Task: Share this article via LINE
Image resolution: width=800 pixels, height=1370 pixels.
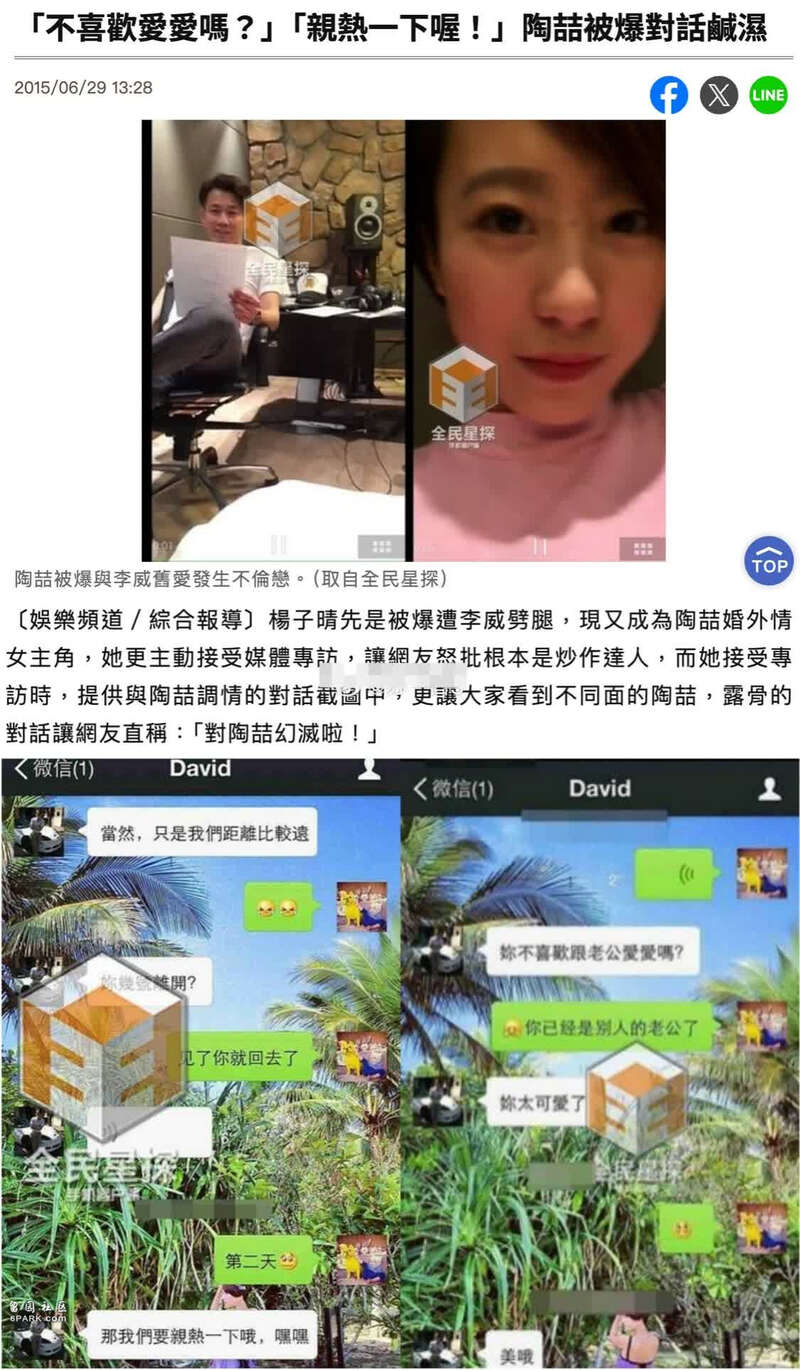Action: [768, 95]
